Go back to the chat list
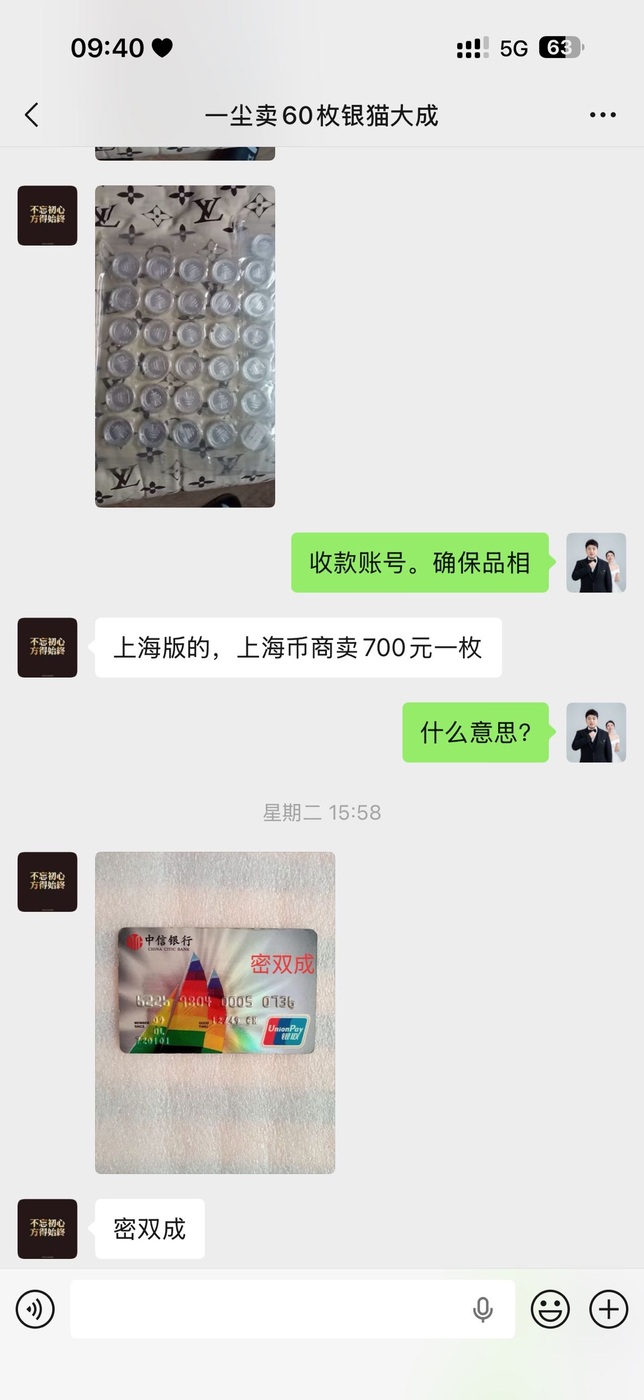 point(32,115)
